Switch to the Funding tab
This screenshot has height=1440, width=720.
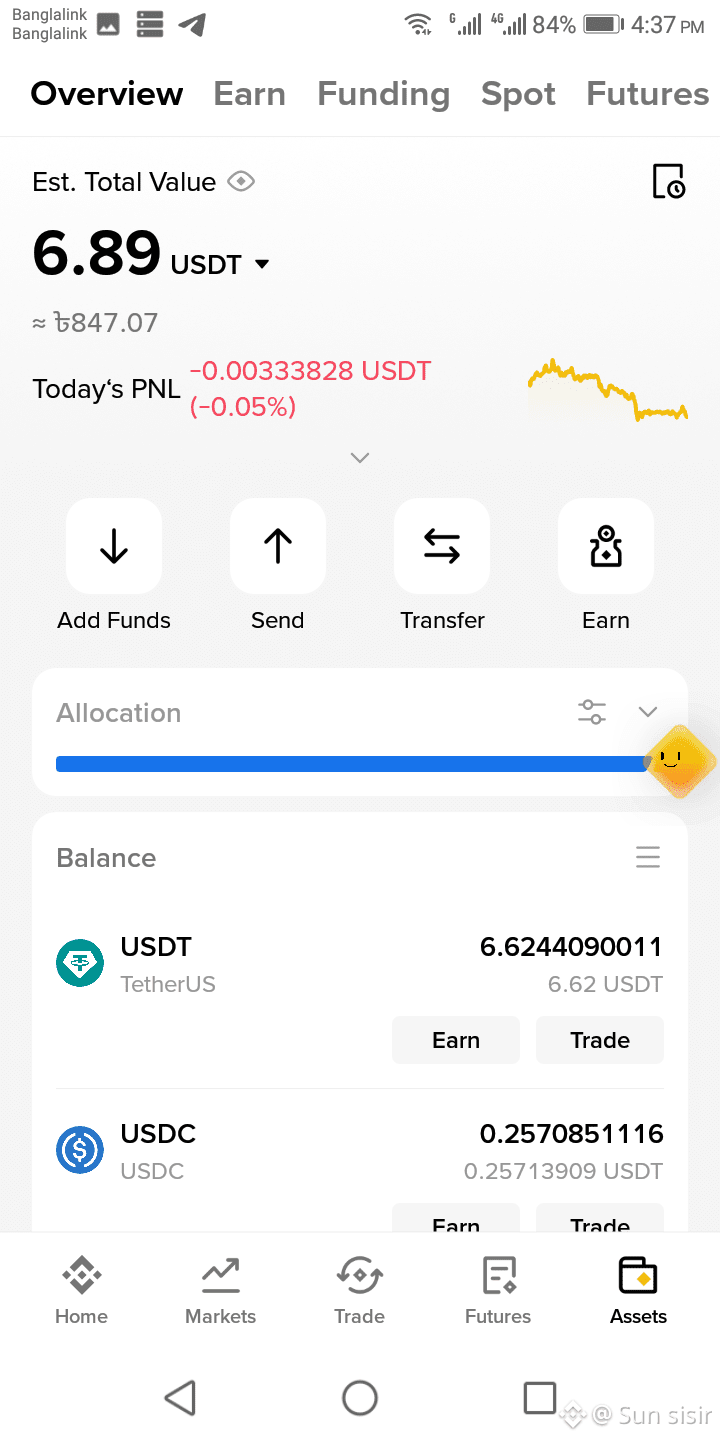tap(383, 94)
